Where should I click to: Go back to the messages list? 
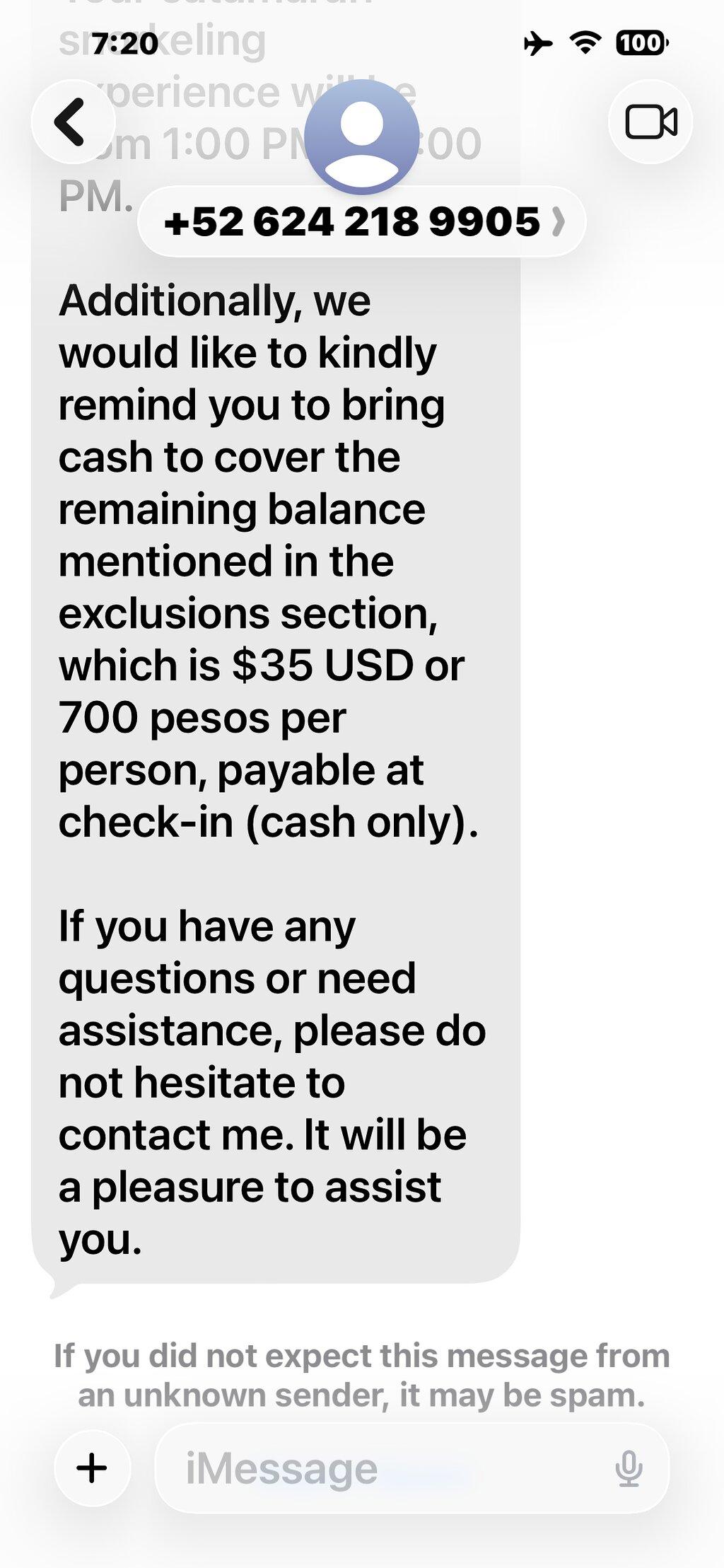[x=73, y=122]
